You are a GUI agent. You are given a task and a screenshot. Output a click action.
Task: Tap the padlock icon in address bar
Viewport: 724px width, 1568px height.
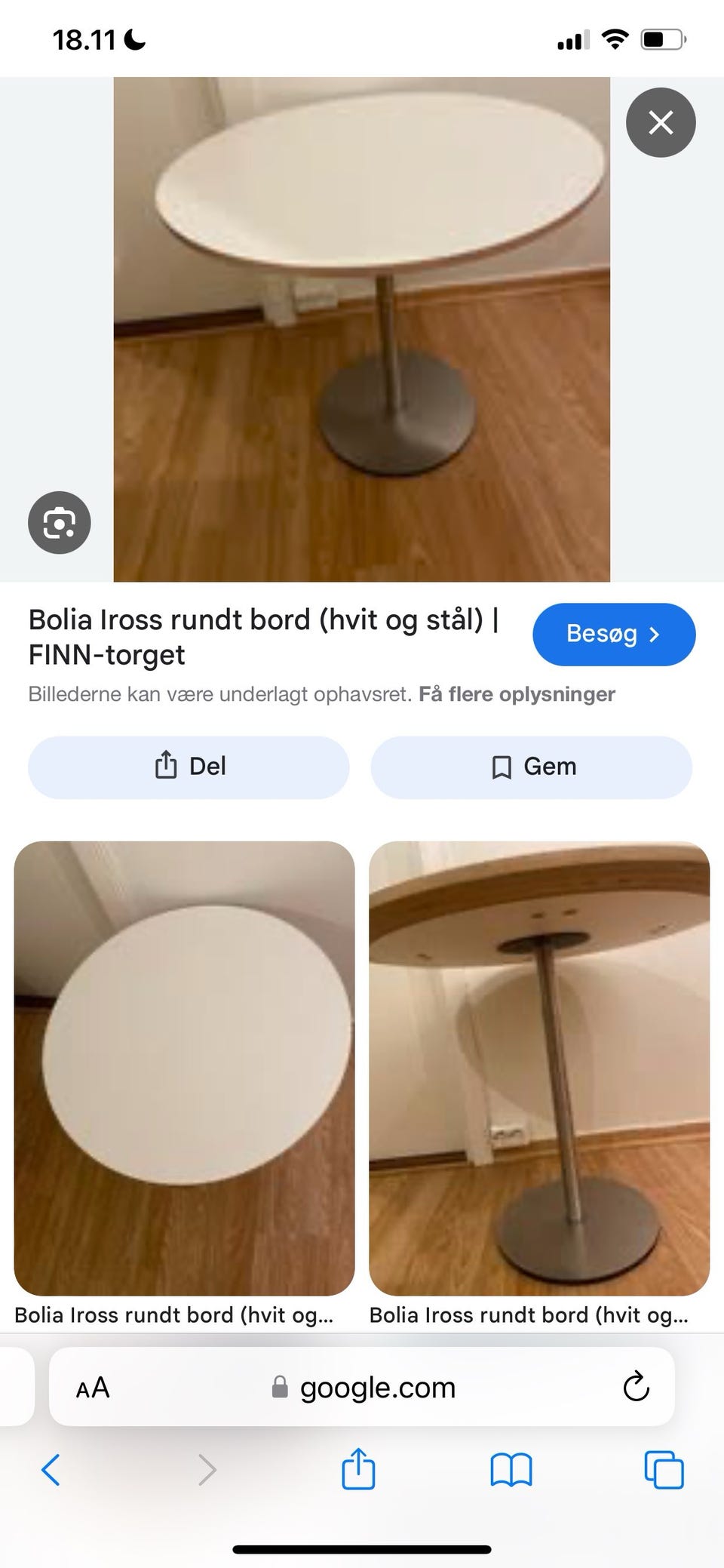(x=278, y=1387)
